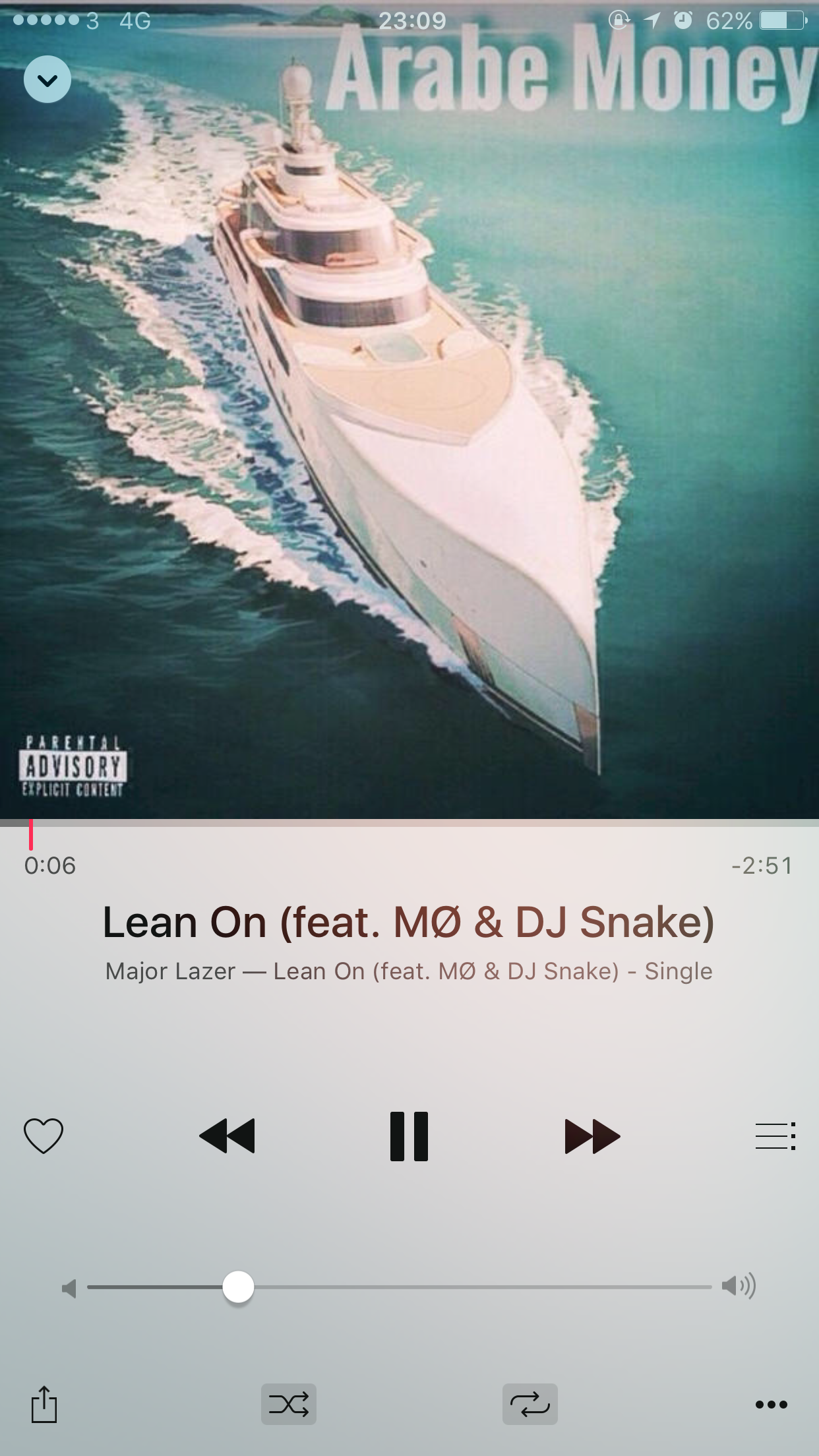
Task: Share this song
Action: click(x=44, y=1405)
